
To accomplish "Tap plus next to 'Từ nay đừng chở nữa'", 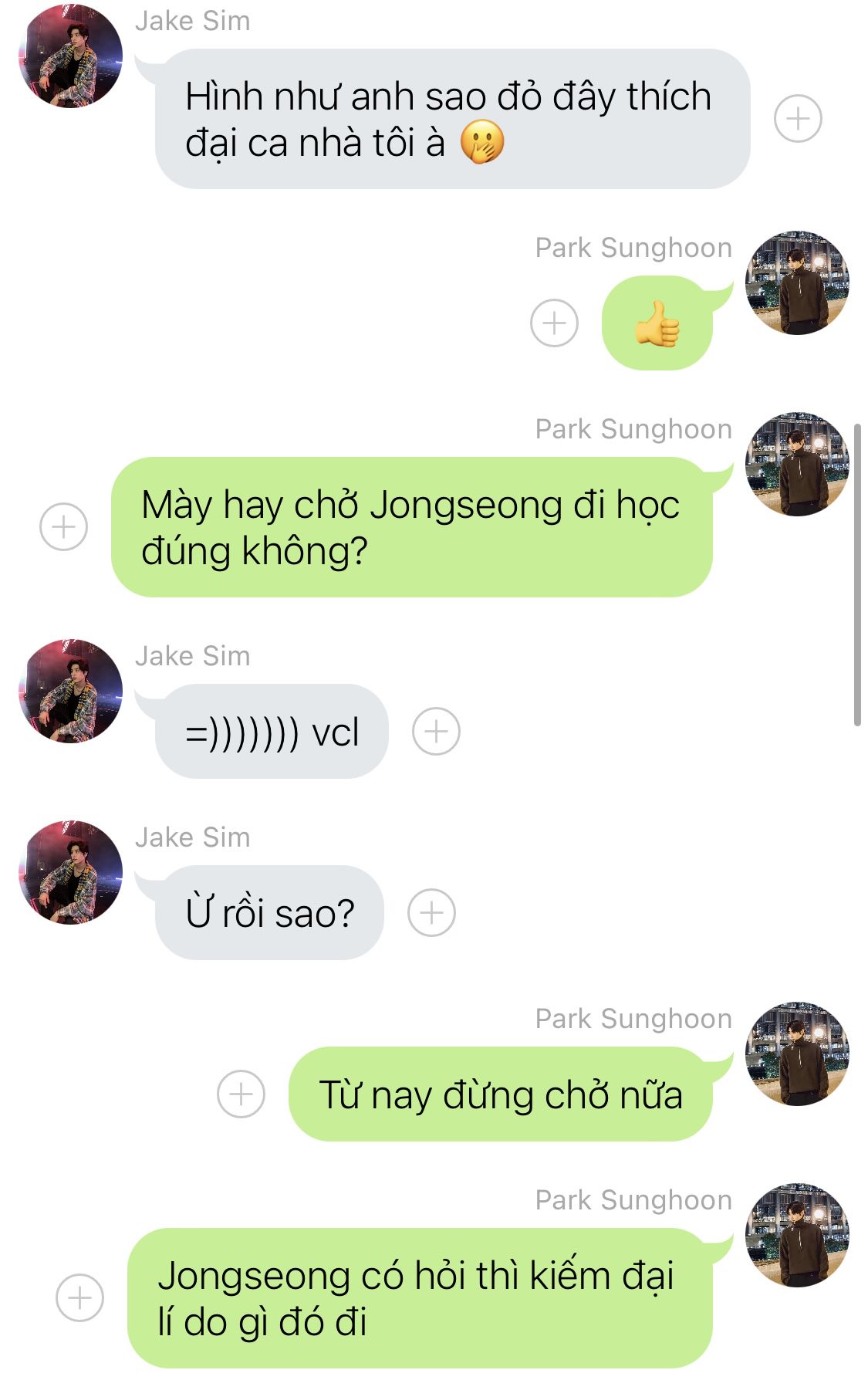I will (x=241, y=1094).
